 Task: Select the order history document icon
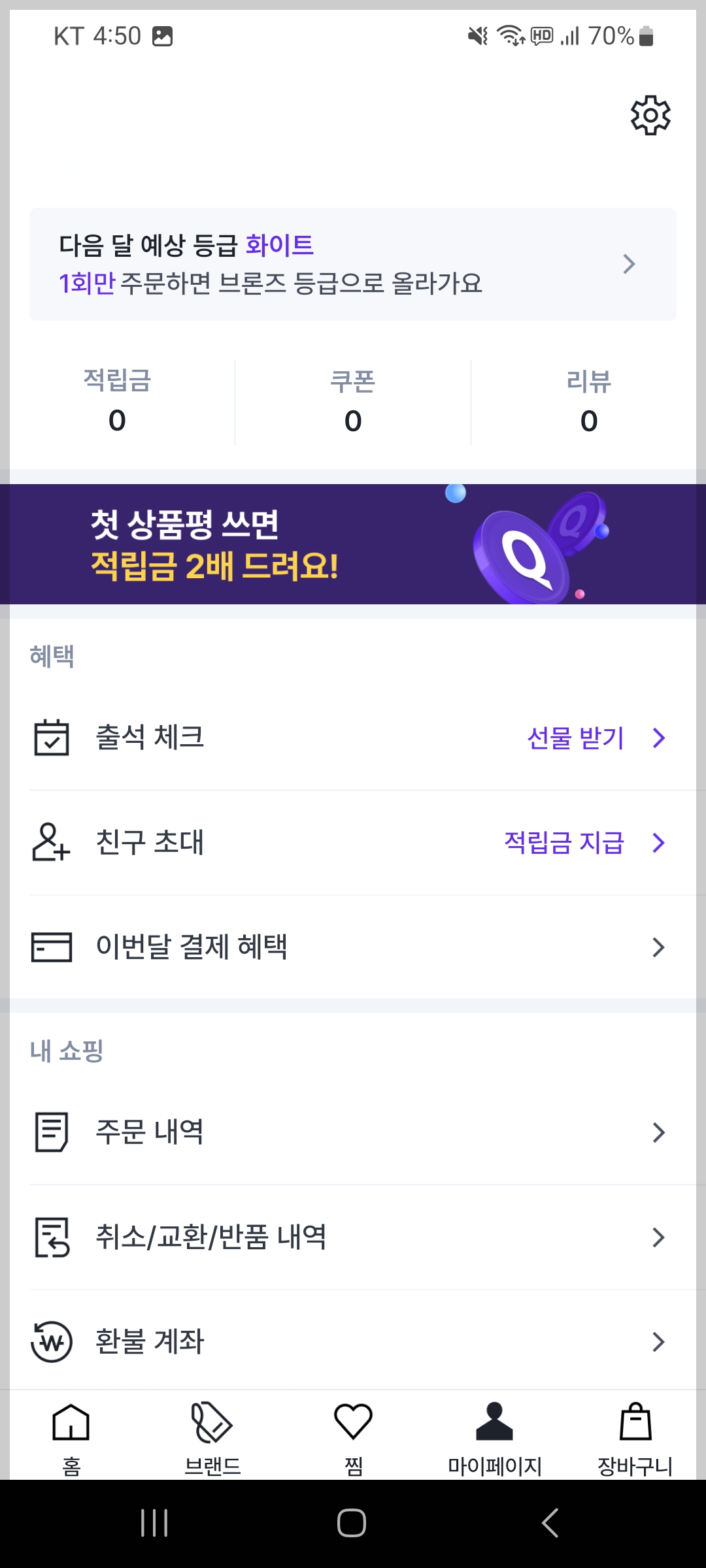coord(52,1132)
